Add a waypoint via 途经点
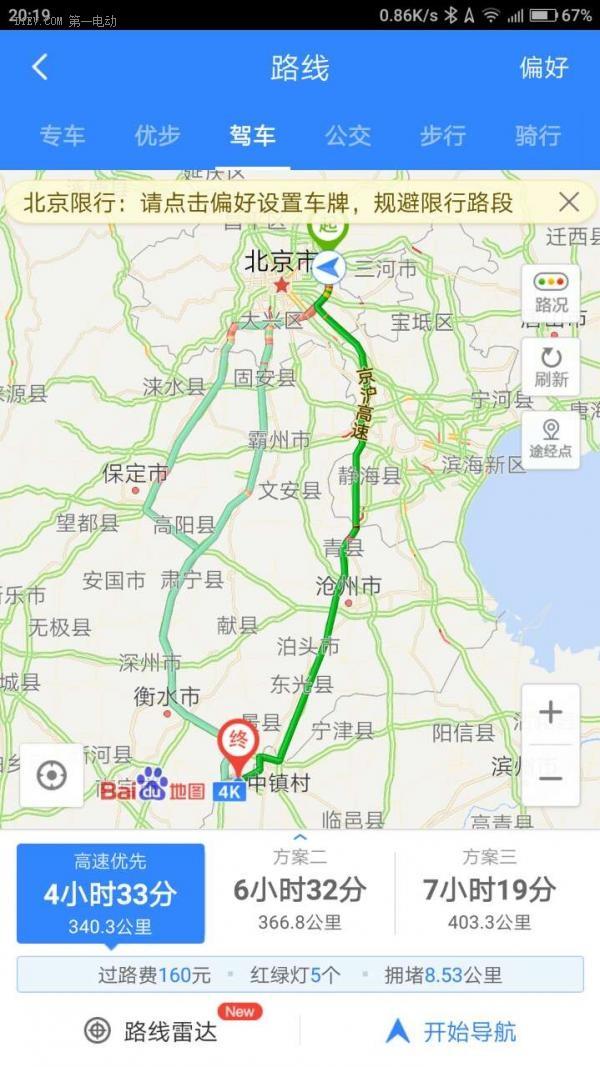 pyautogui.click(x=551, y=440)
